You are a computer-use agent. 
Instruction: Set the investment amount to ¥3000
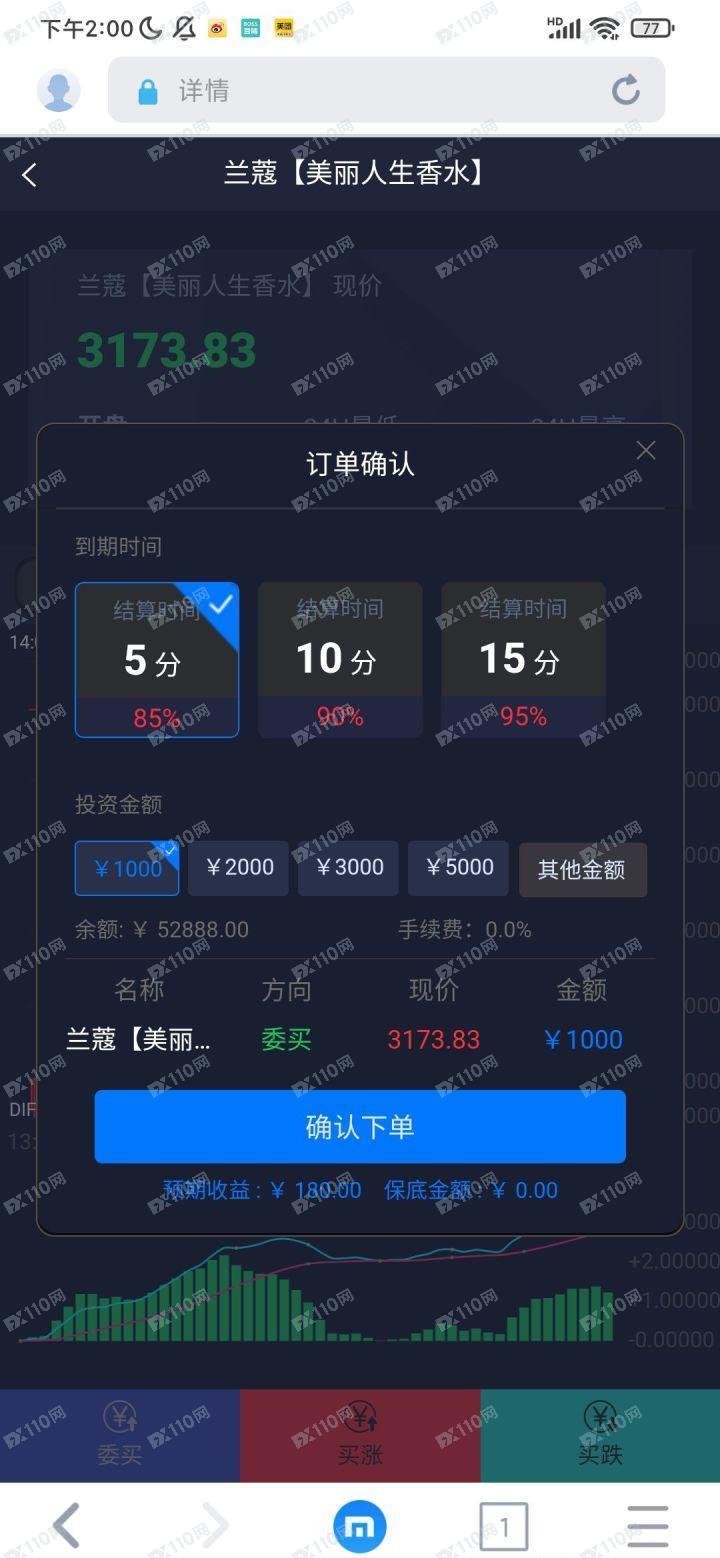click(x=348, y=867)
